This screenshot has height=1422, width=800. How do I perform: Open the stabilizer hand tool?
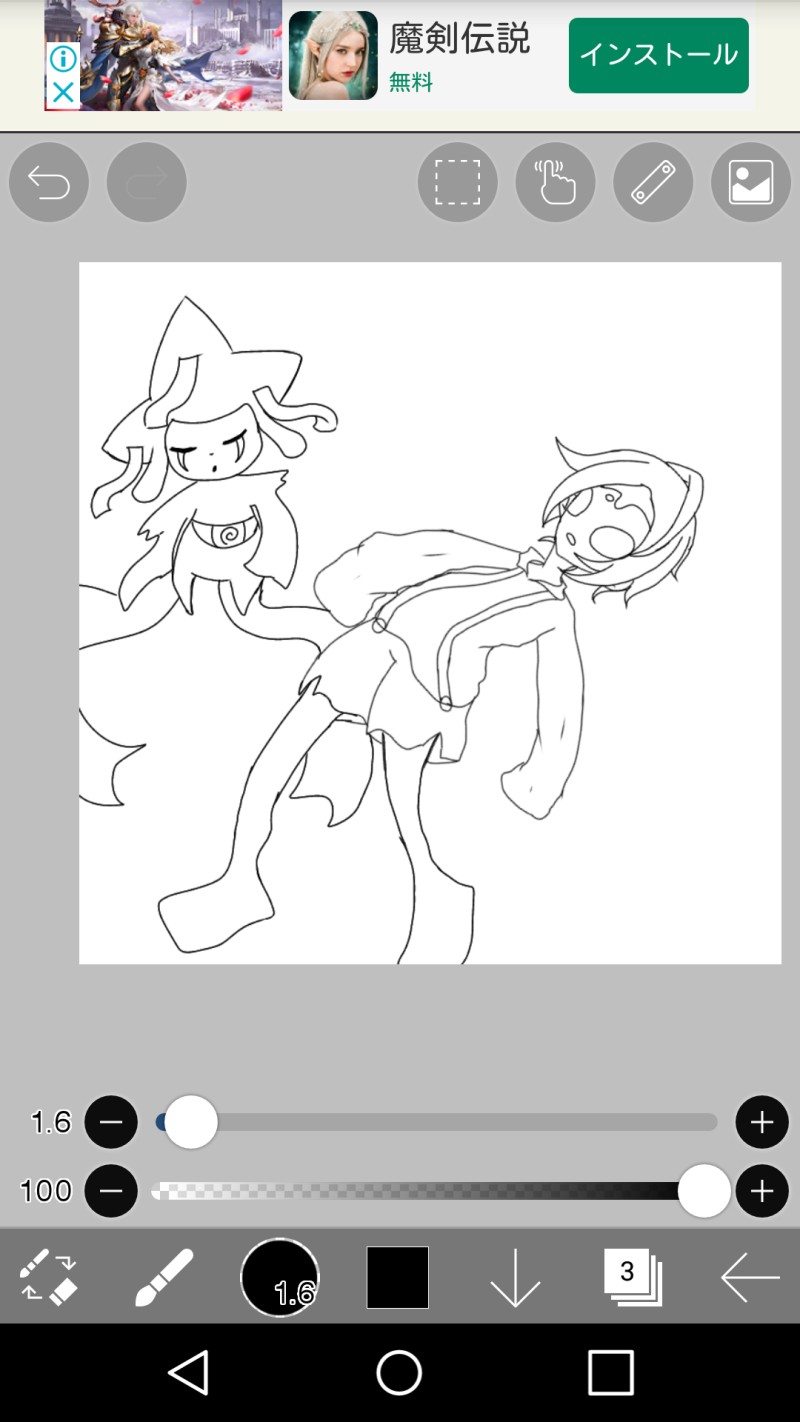(x=555, y=182)
